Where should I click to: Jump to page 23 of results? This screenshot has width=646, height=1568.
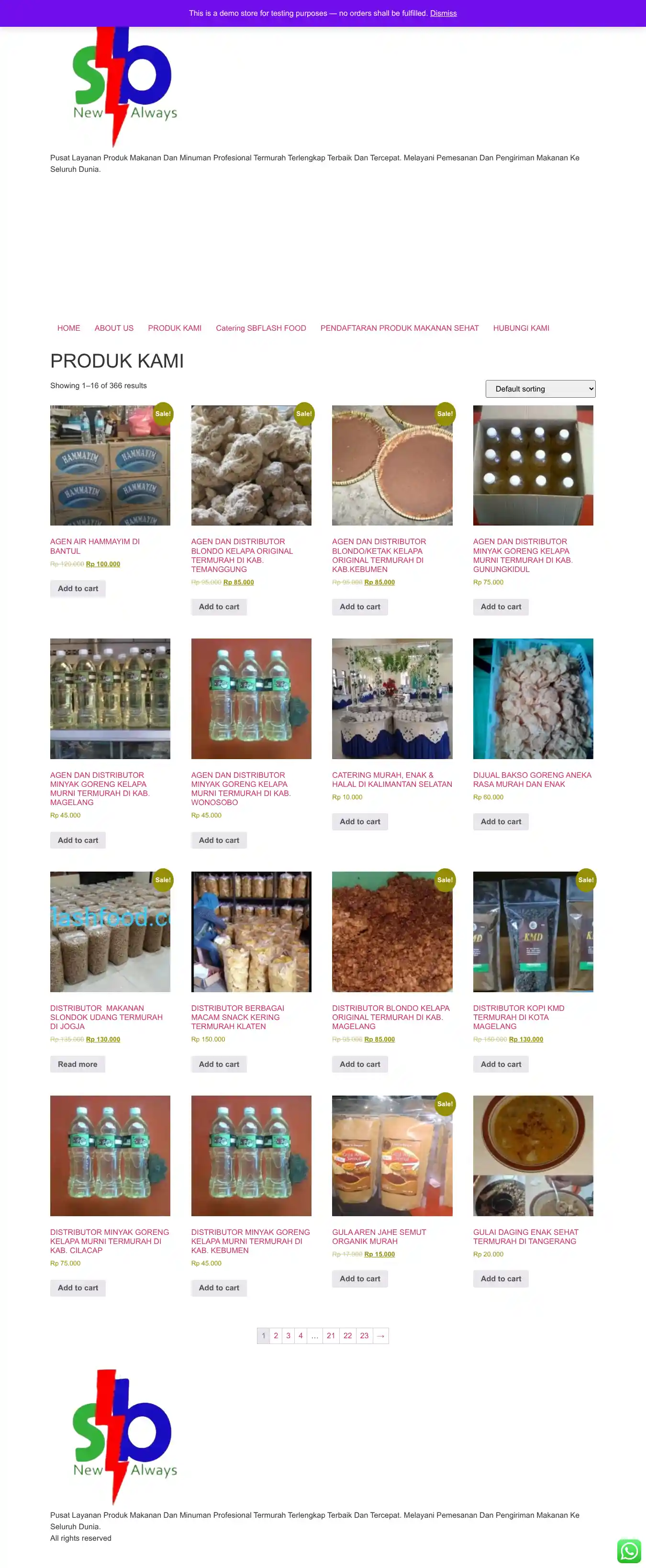pyautogui.click(x=364, y=1335)
